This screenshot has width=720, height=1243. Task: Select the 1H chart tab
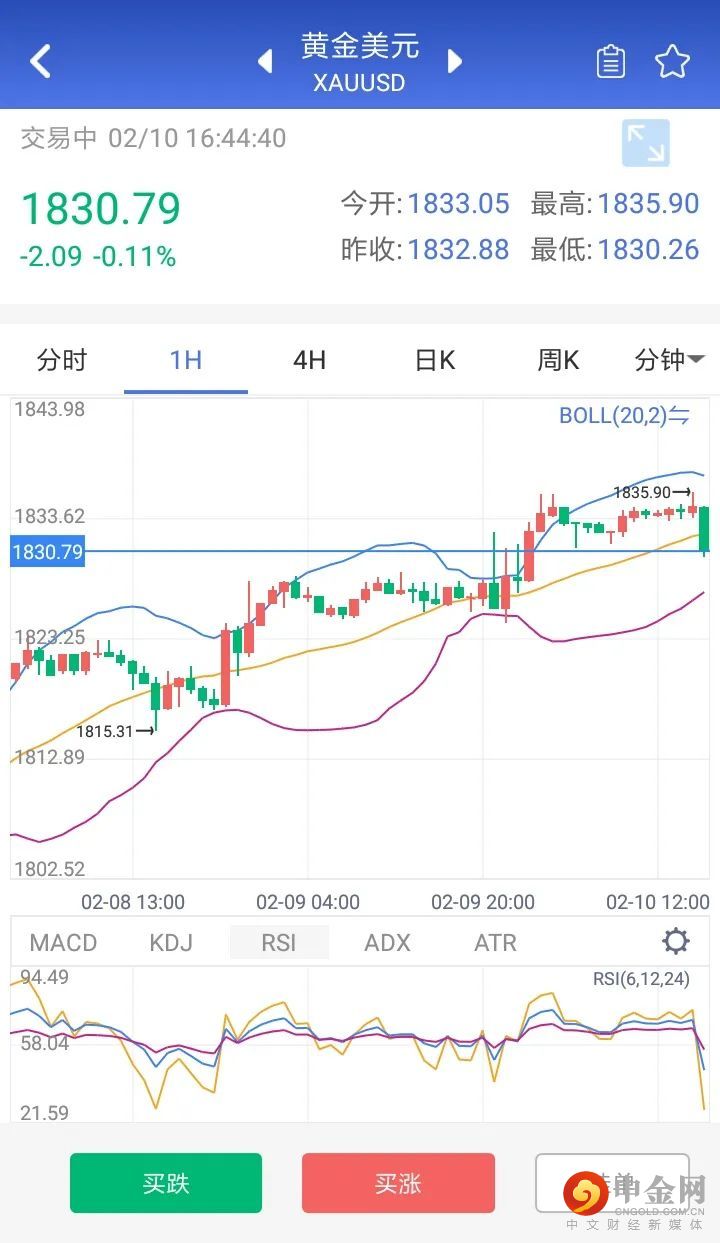(x=186, y=360)
